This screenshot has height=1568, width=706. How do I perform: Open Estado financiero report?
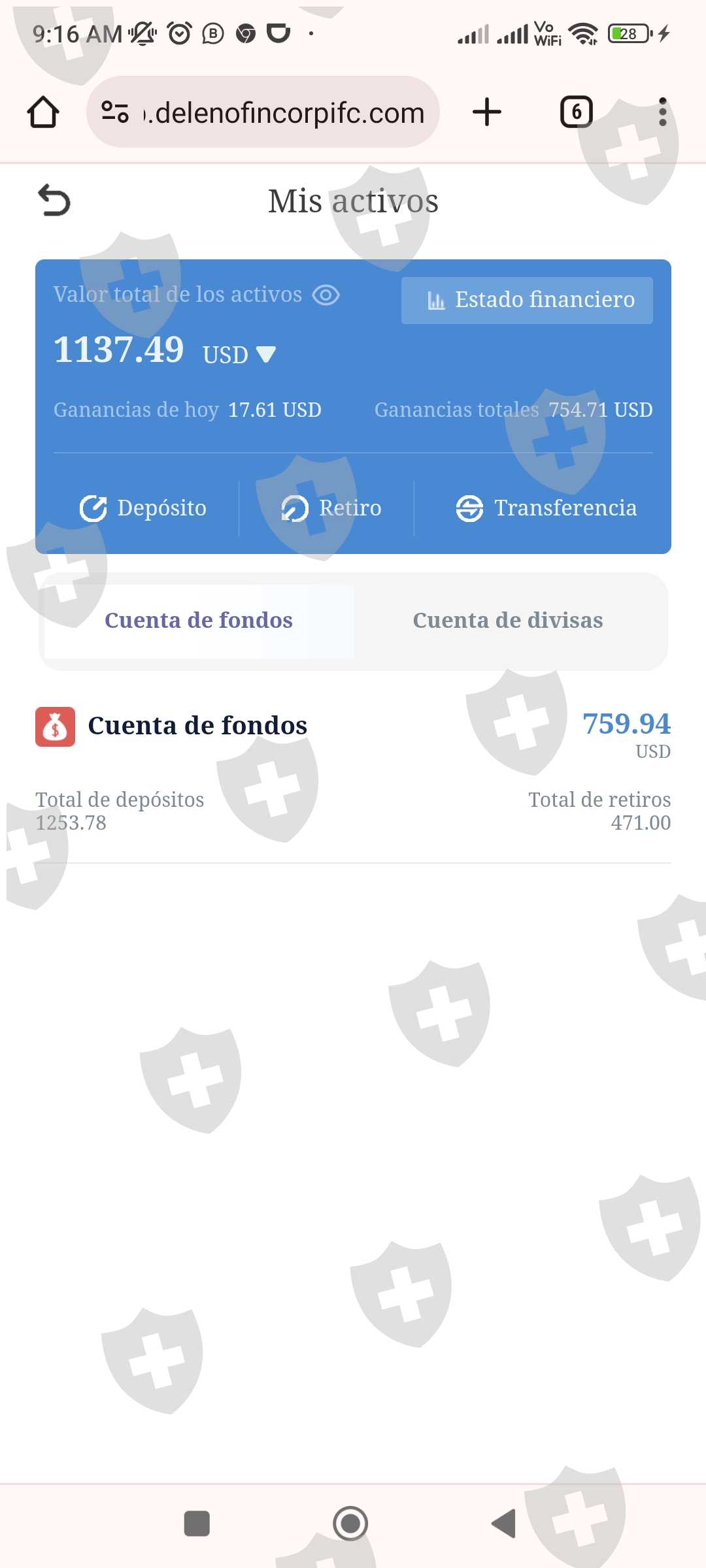click(x=527, y=300)
